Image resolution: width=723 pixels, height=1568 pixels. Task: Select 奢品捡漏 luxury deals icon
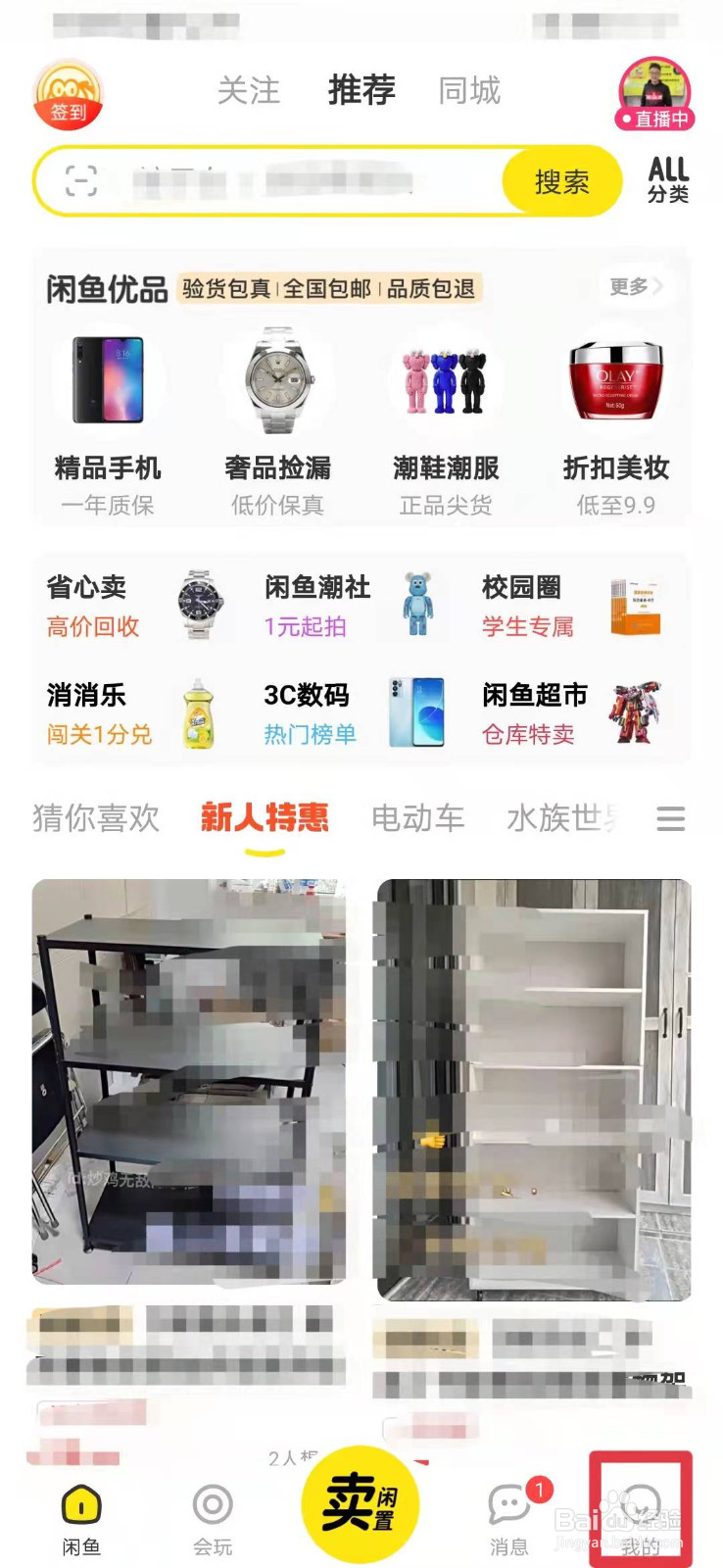click(277, 382)
